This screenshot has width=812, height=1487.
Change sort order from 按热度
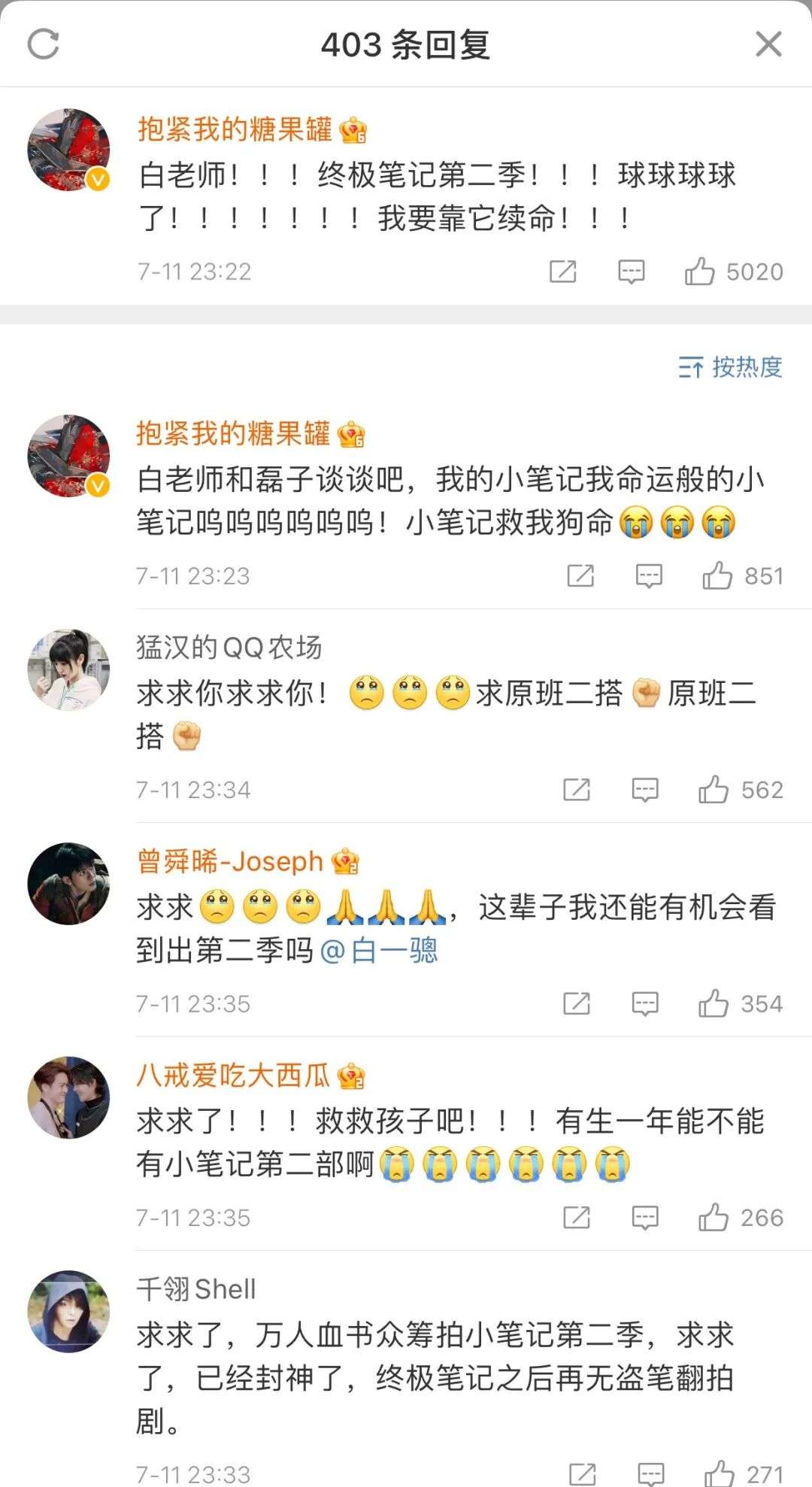(x=731, y=367)
